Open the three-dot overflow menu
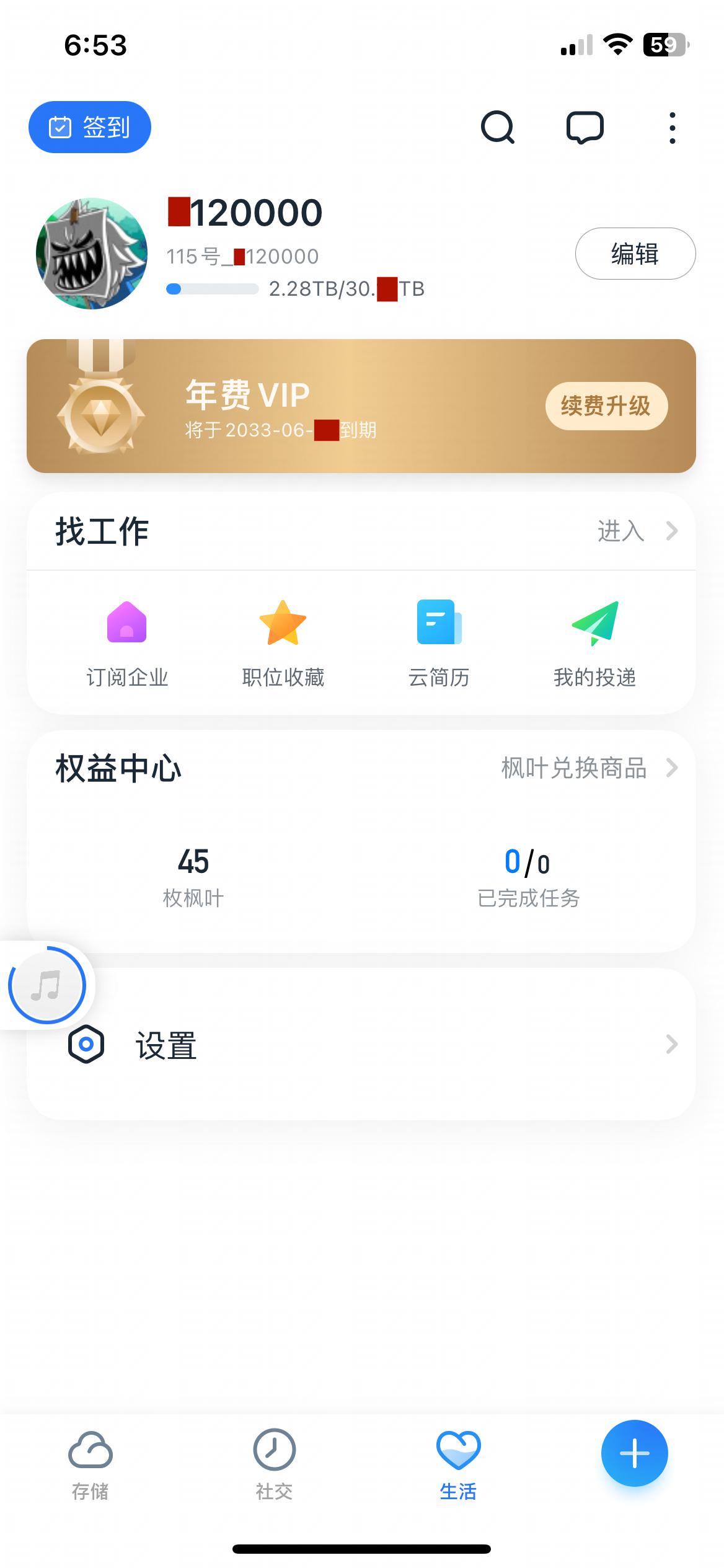Image resolution: width=724 pixels, height=1568 pixels. point(672,128)
